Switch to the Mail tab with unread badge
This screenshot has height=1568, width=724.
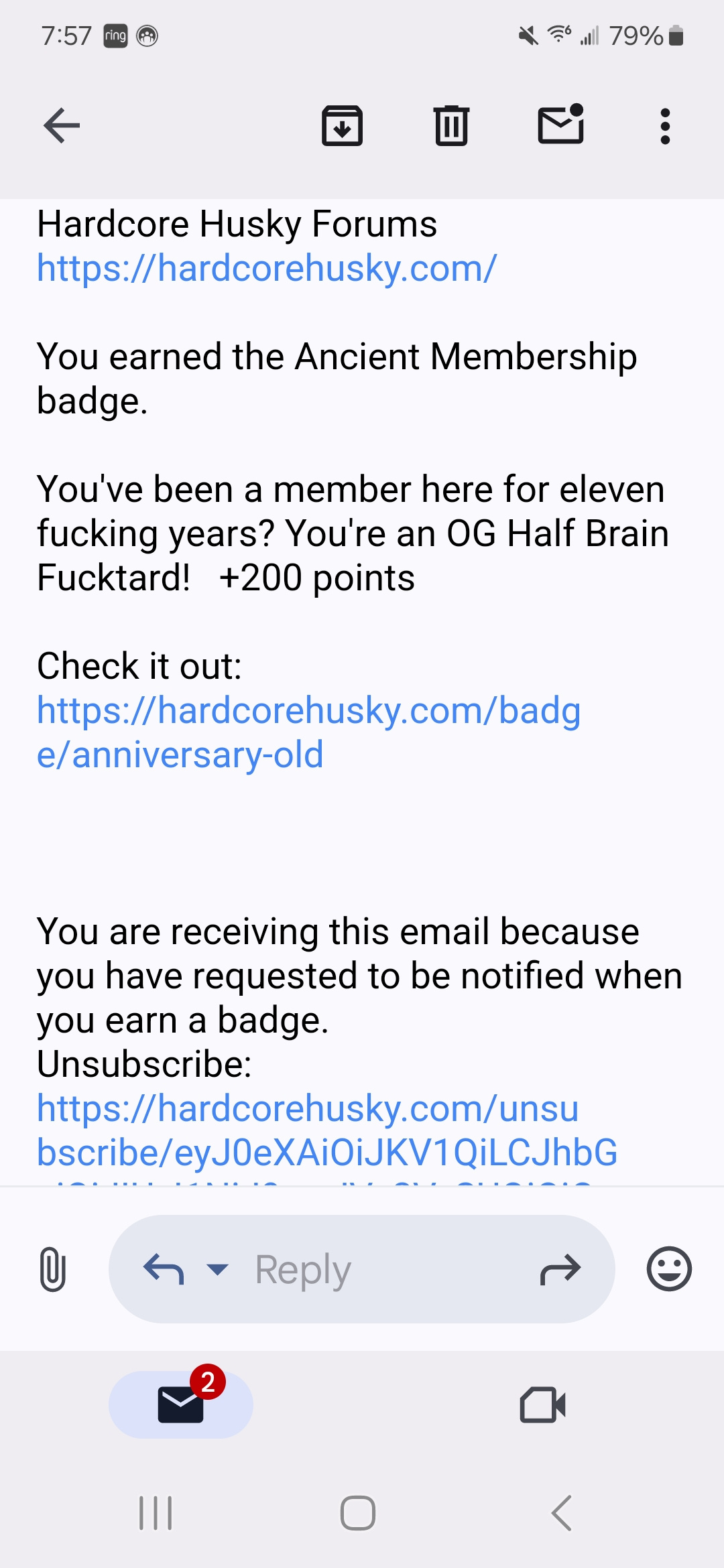click(180, 1405)
